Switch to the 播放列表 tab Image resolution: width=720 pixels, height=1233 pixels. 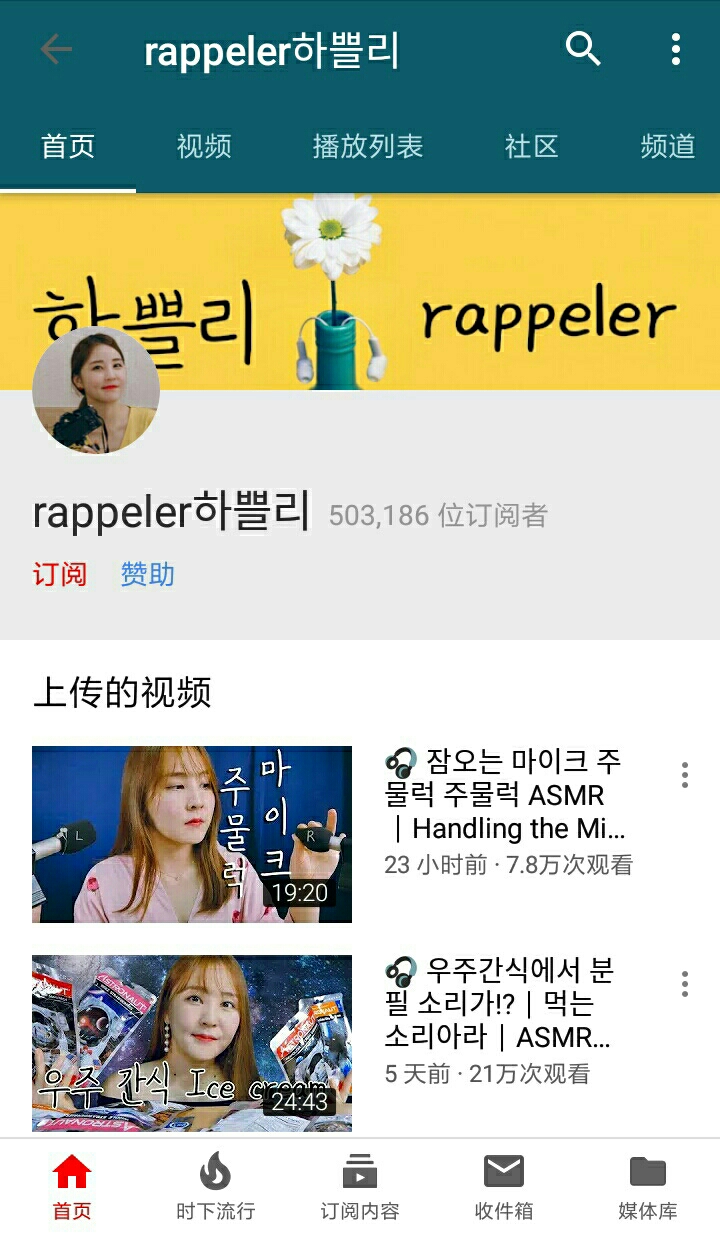click(368, 146)
